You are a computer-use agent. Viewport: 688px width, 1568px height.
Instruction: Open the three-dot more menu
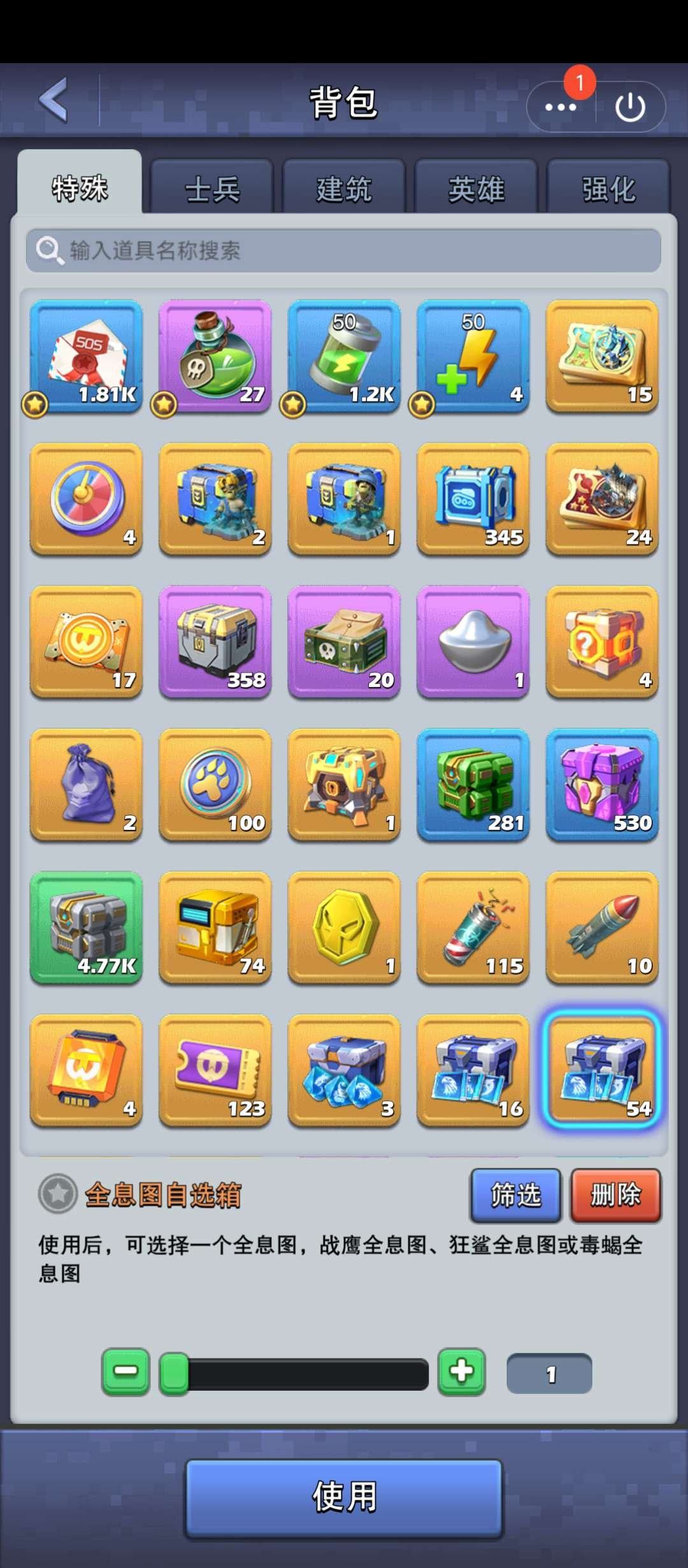(561, 107)
